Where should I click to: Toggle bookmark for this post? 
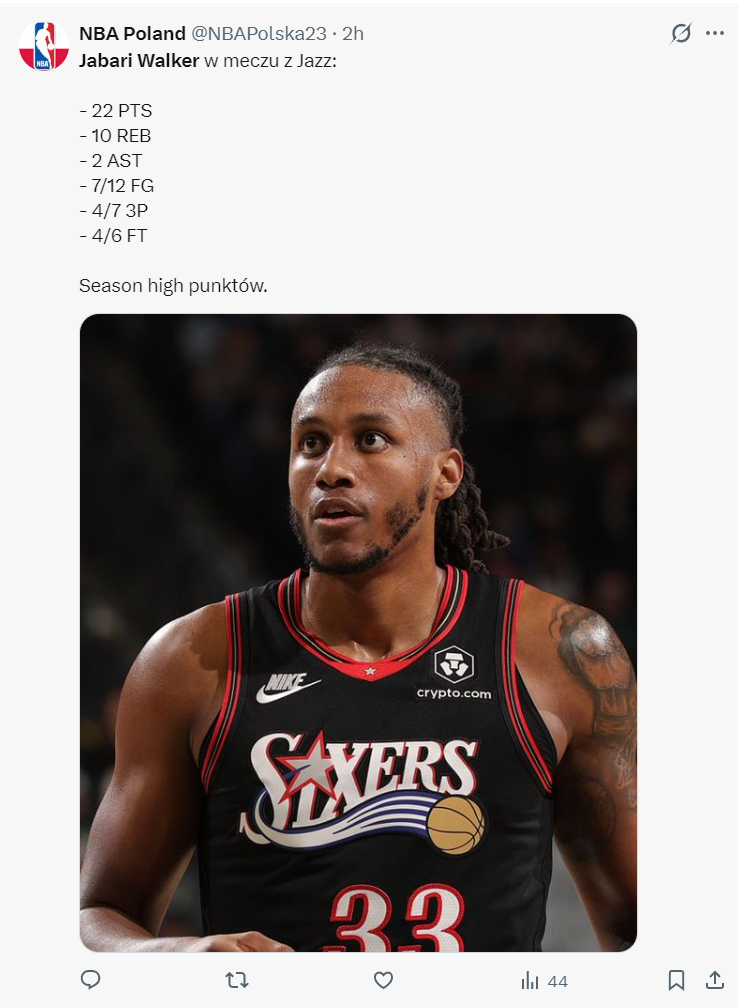coord(676,981)
